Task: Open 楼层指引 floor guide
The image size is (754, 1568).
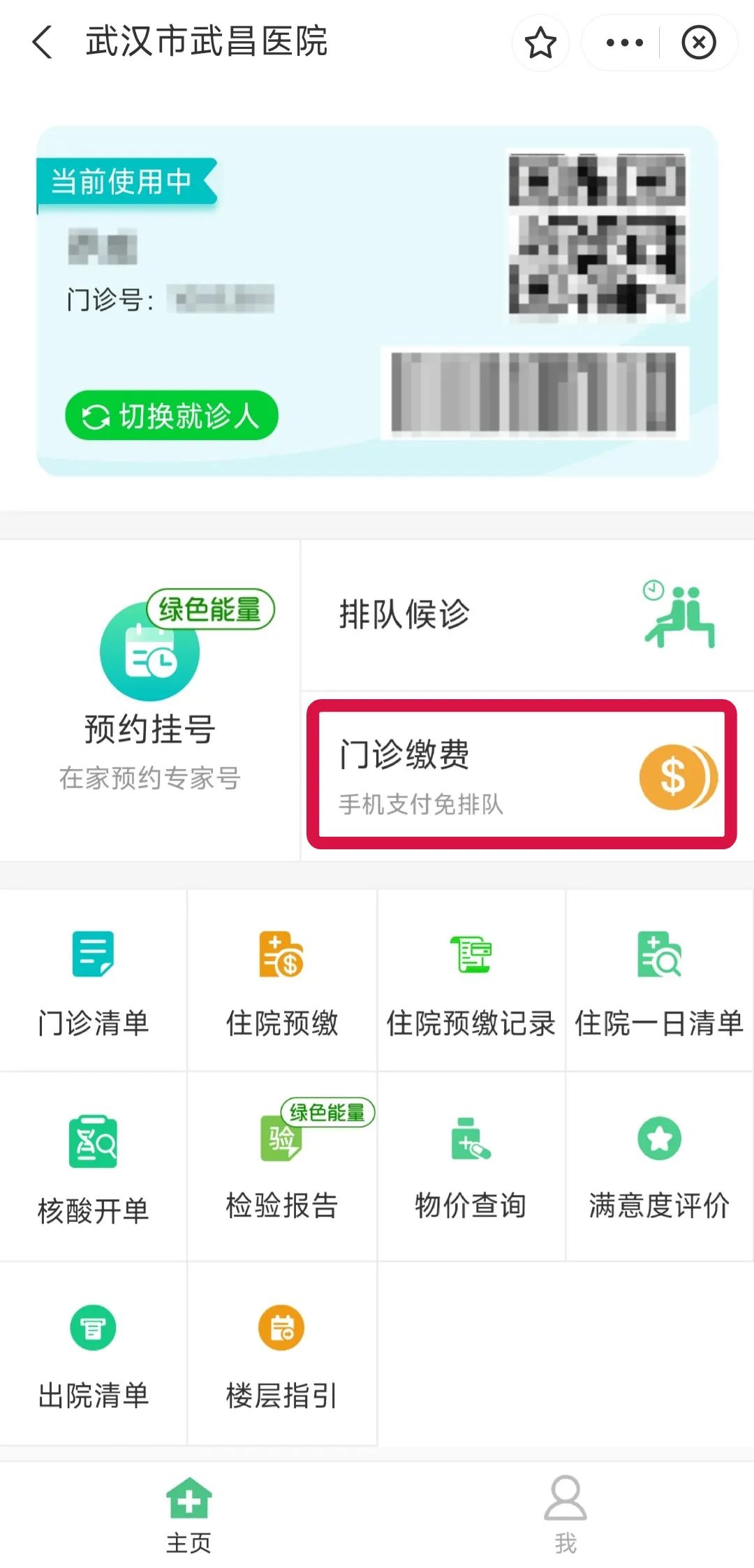Action: pos(282,1354)
